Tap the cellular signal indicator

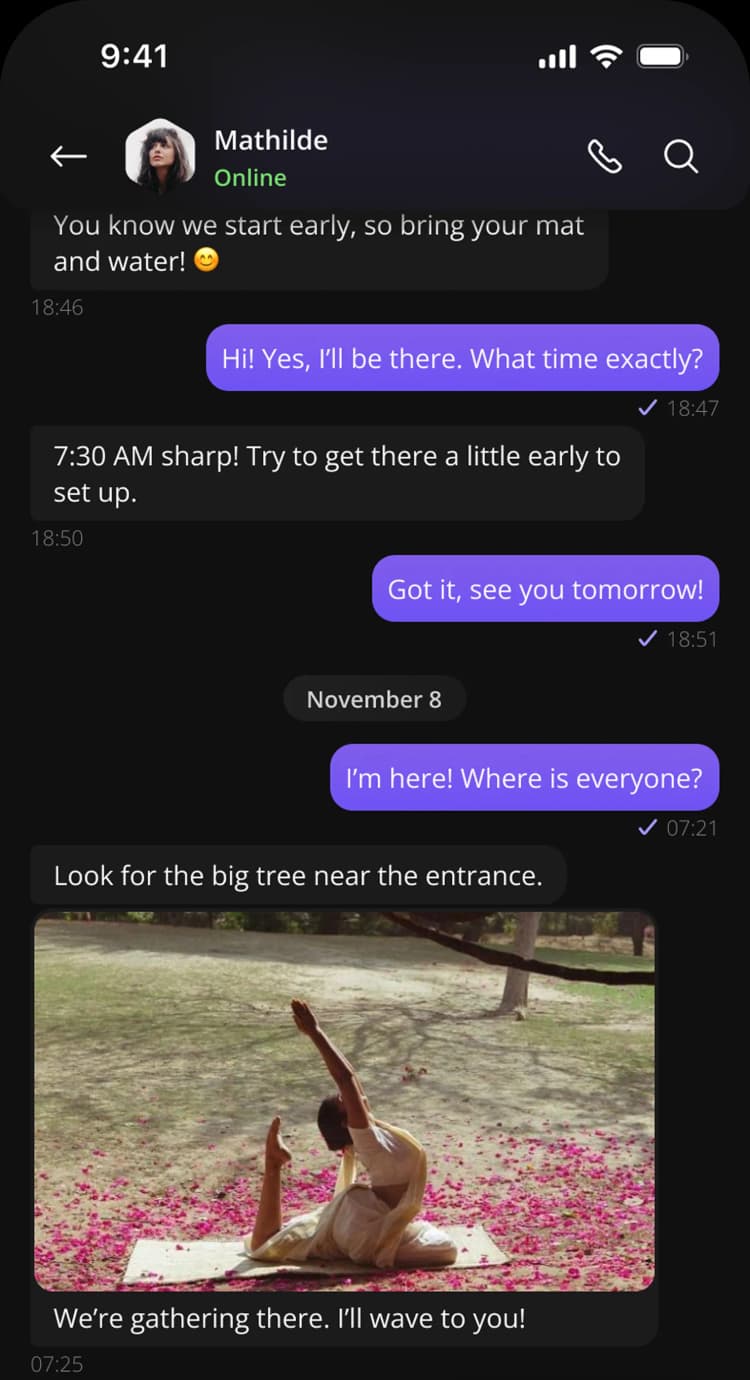point(557,56)
